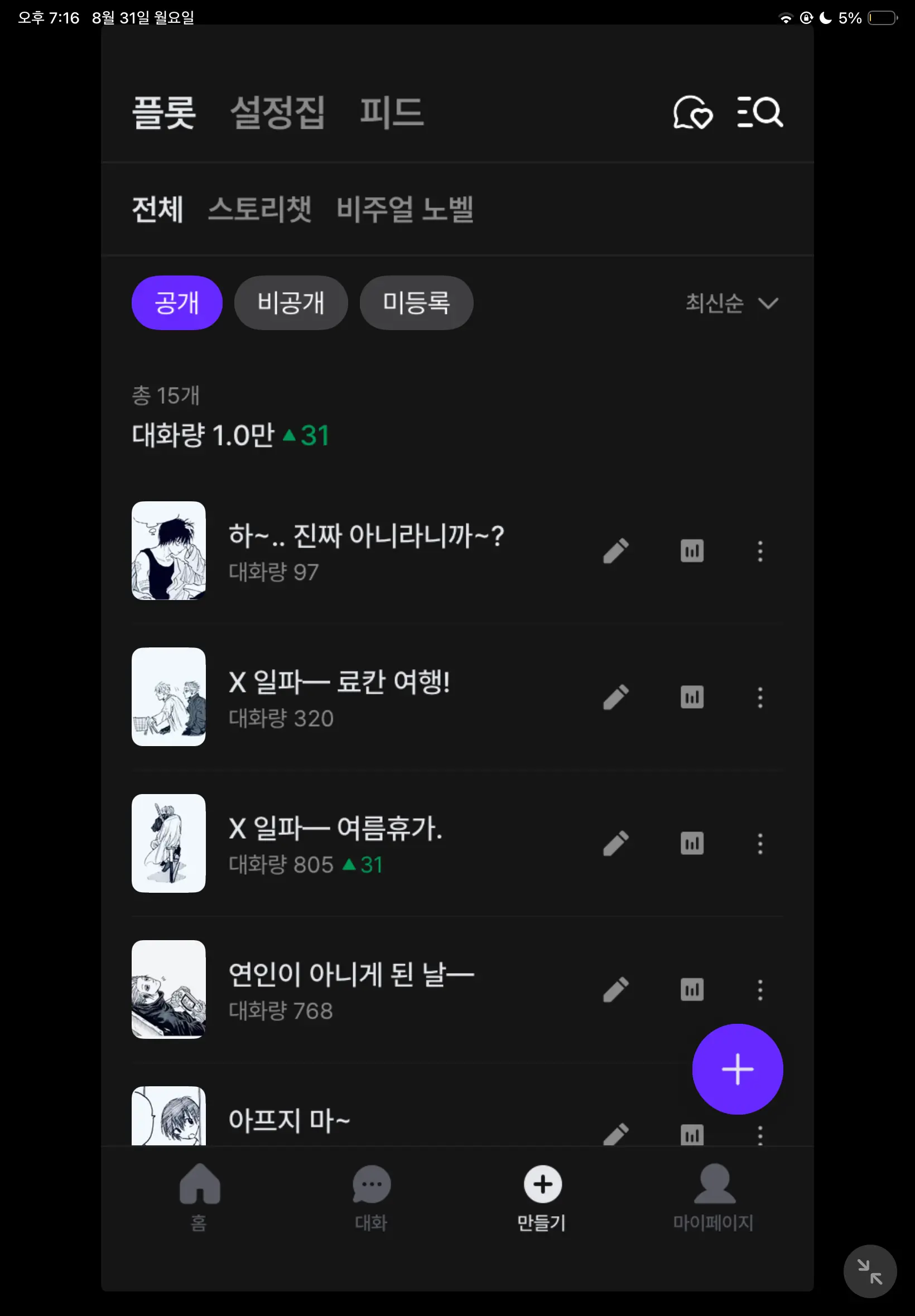Filter by the 비공개 chip
The height and width of the screenshot is (1316, 915).
pyautogui.click(x=291, y=302)
